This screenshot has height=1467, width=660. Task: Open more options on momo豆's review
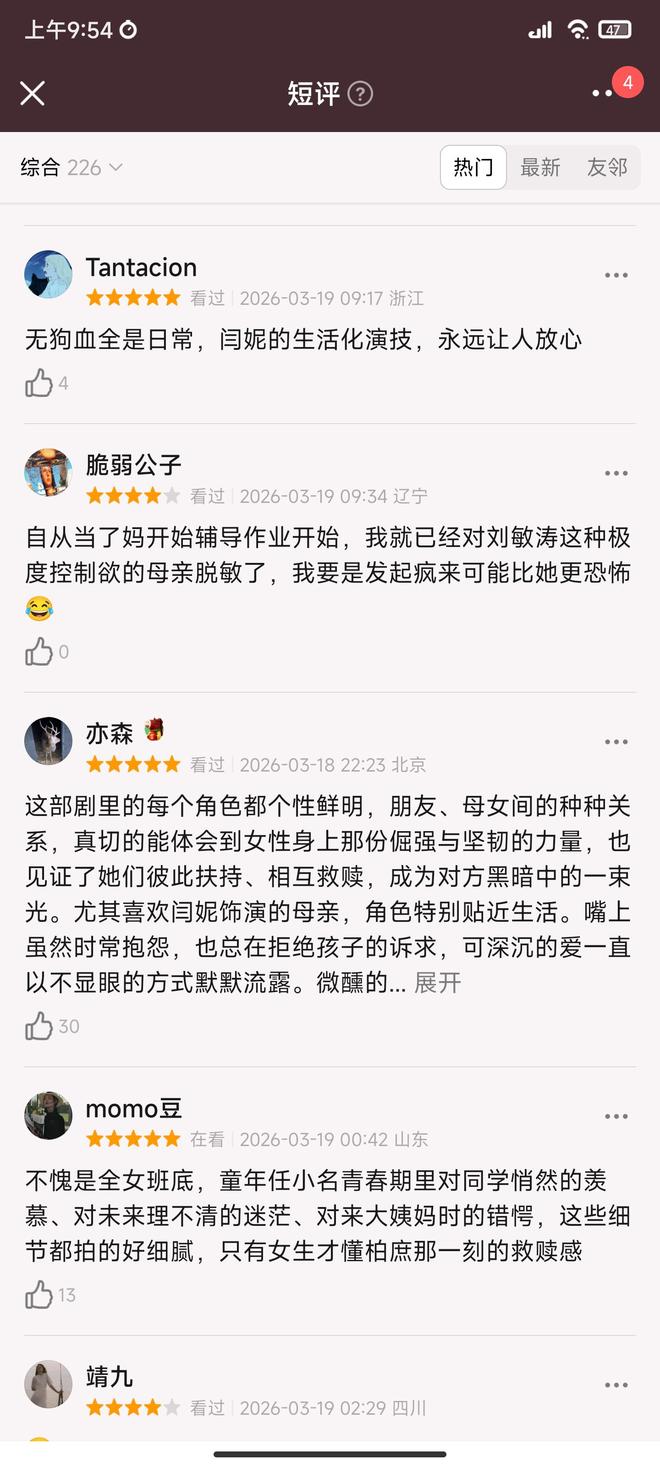point(616,1116)
